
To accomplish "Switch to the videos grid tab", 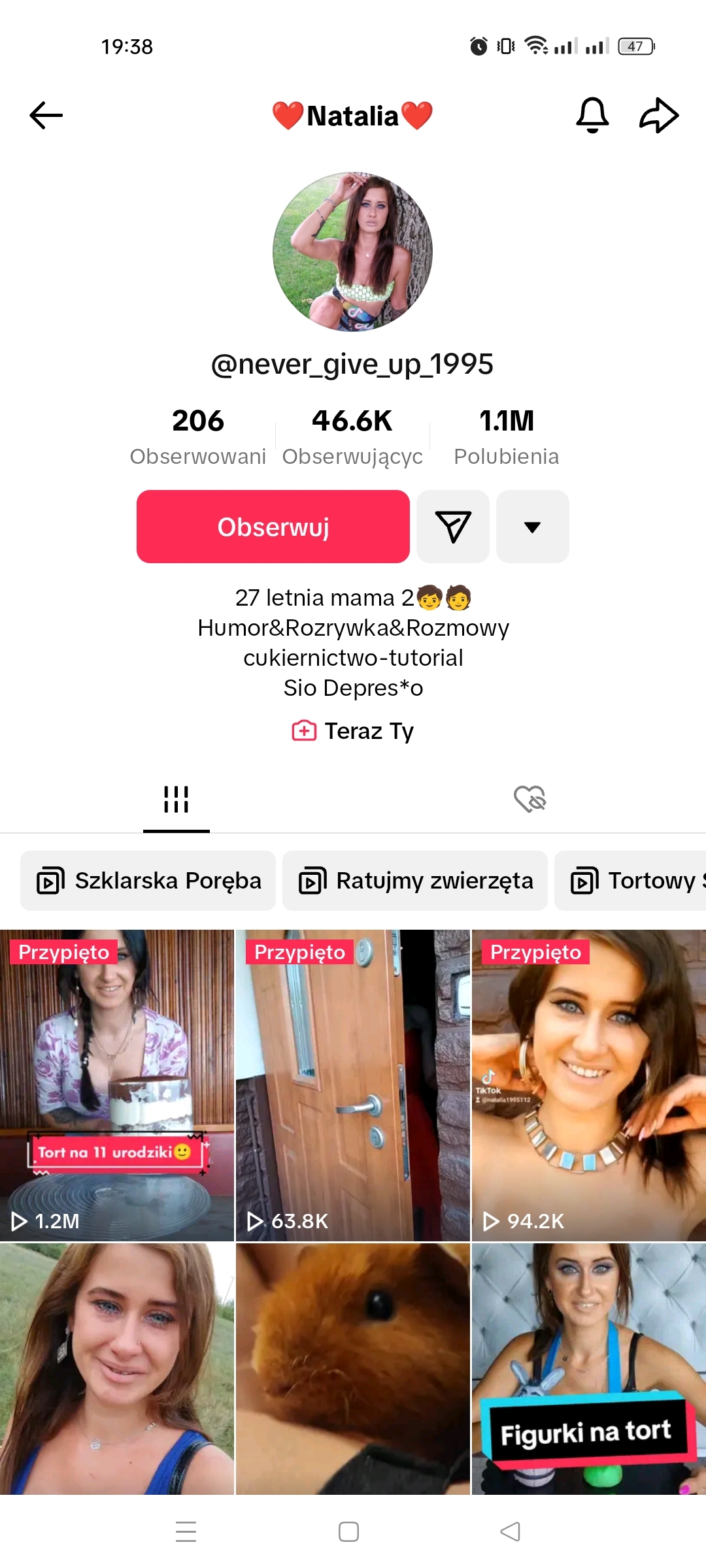I will point(176,799).
